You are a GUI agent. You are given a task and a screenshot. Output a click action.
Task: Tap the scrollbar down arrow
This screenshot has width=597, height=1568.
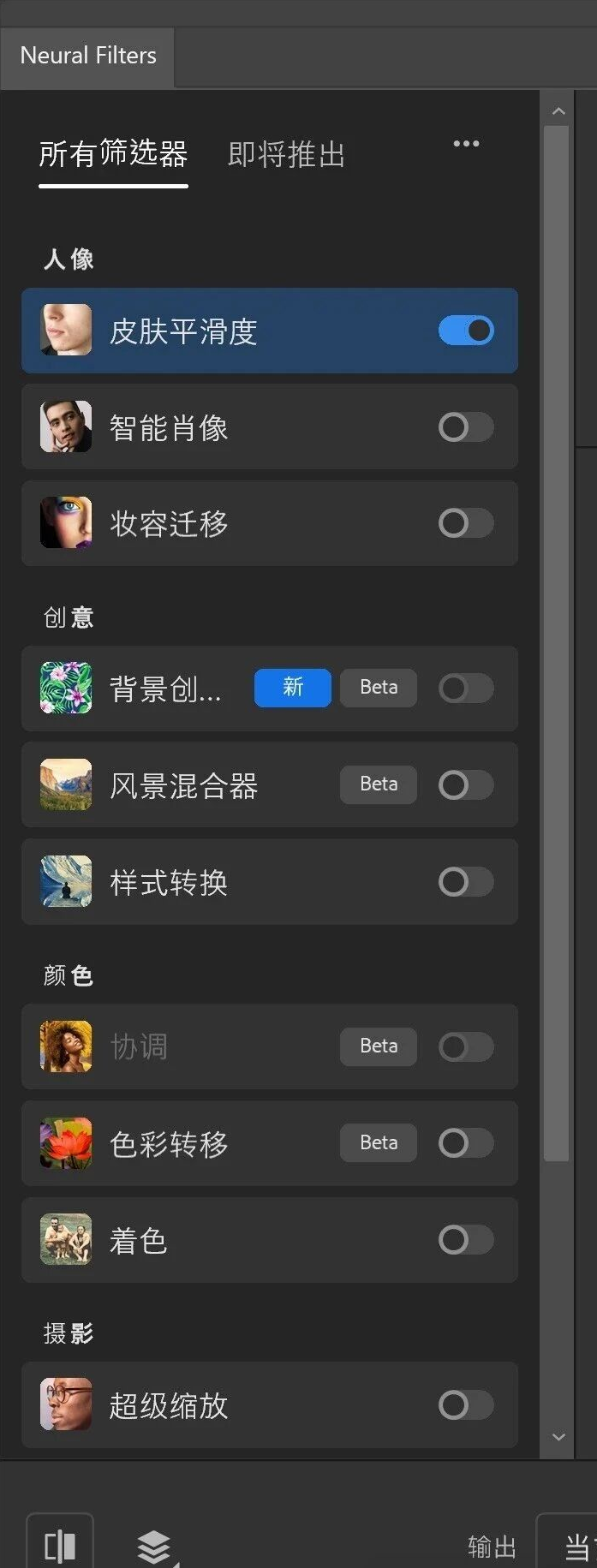558,1438
